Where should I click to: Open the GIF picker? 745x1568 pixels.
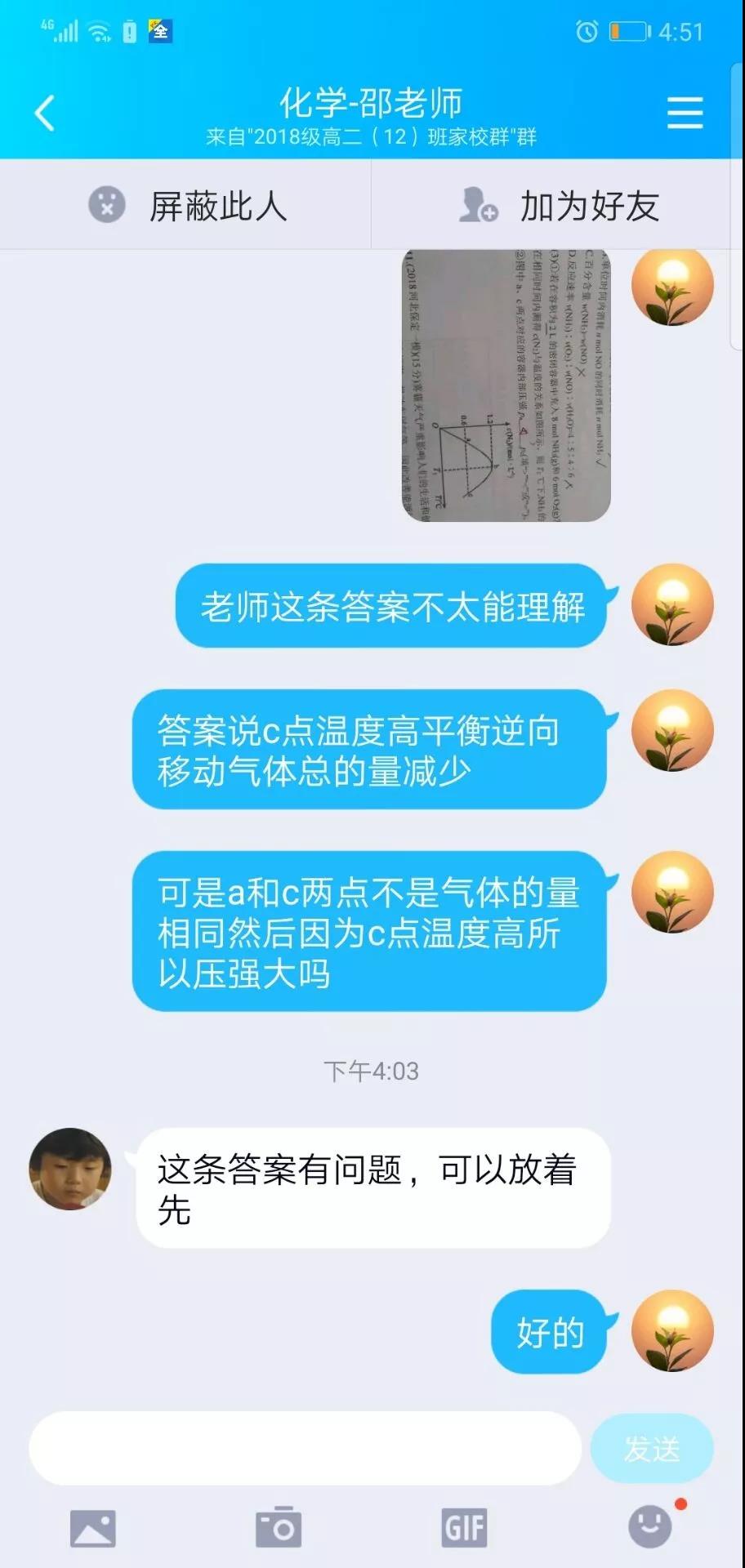pos(464,1528)
